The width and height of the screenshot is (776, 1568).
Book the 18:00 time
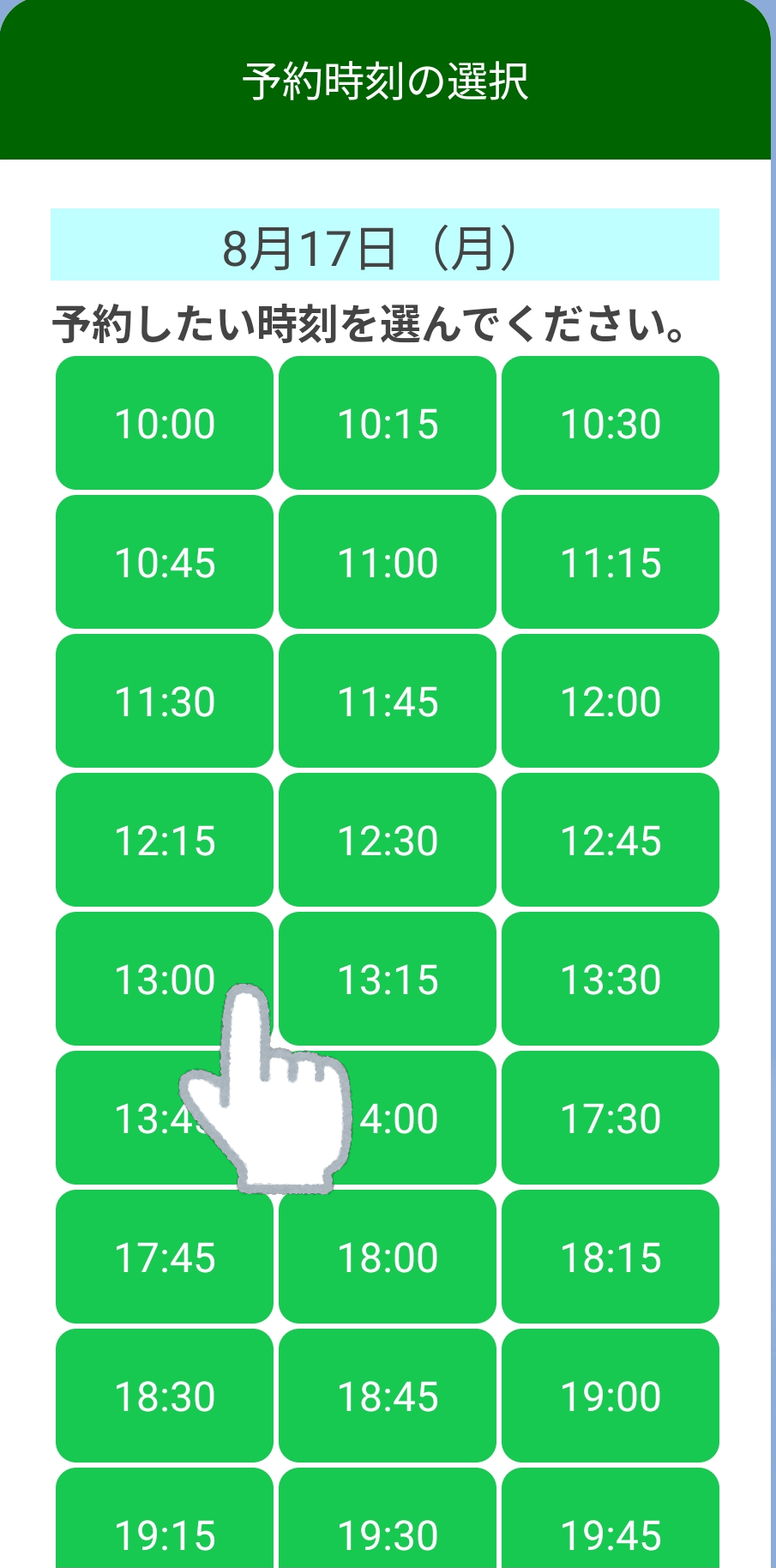point(388,1257)
